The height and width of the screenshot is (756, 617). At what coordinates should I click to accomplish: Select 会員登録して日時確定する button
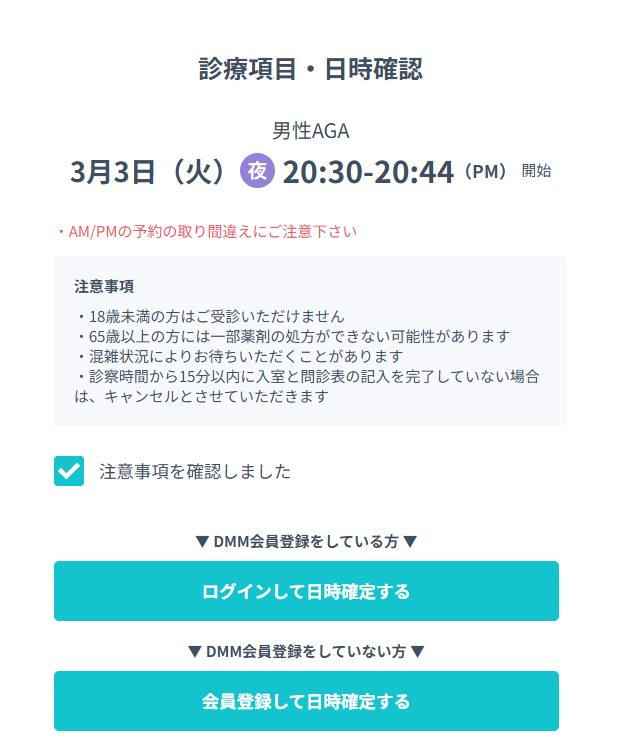(x=306, y=701)
